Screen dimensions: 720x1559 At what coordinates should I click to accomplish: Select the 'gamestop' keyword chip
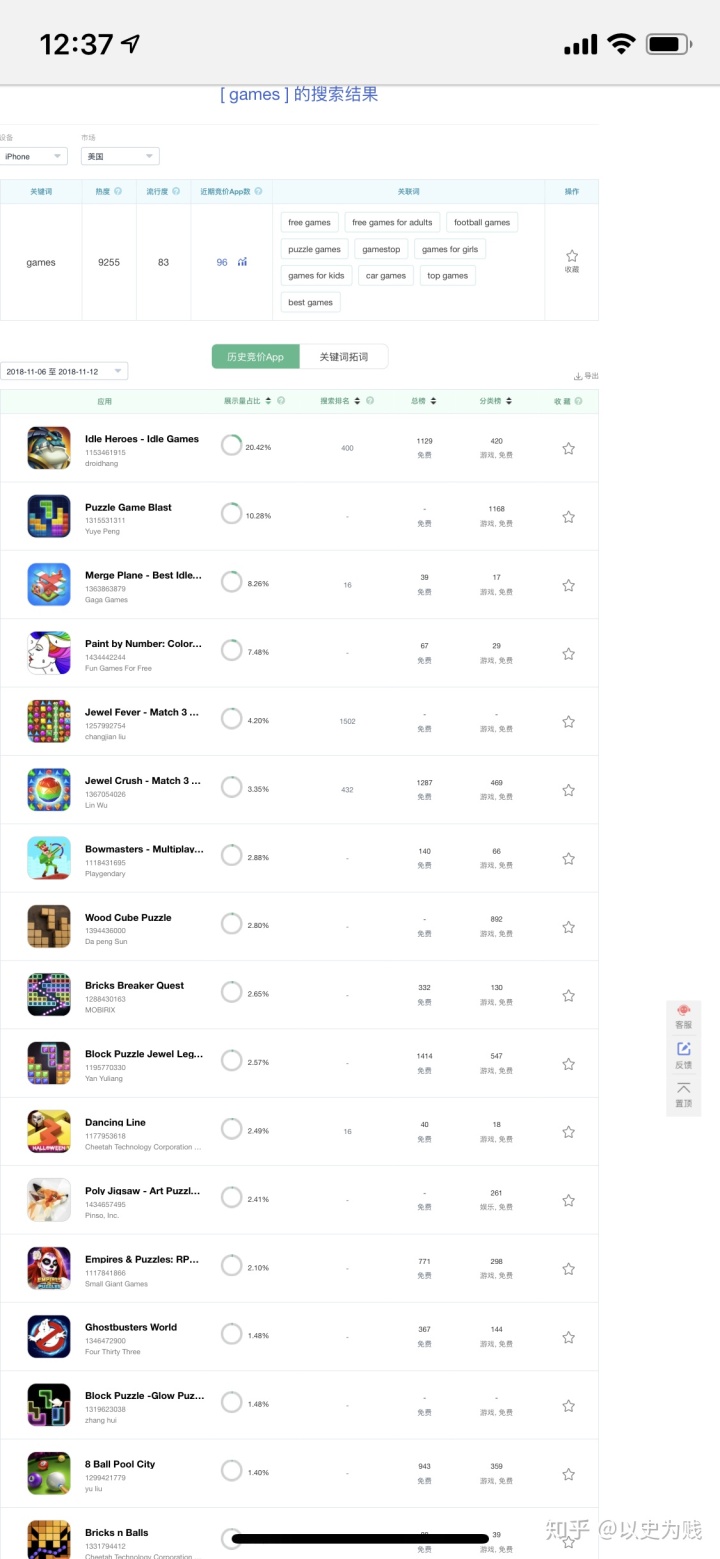(x=380, y=249)
